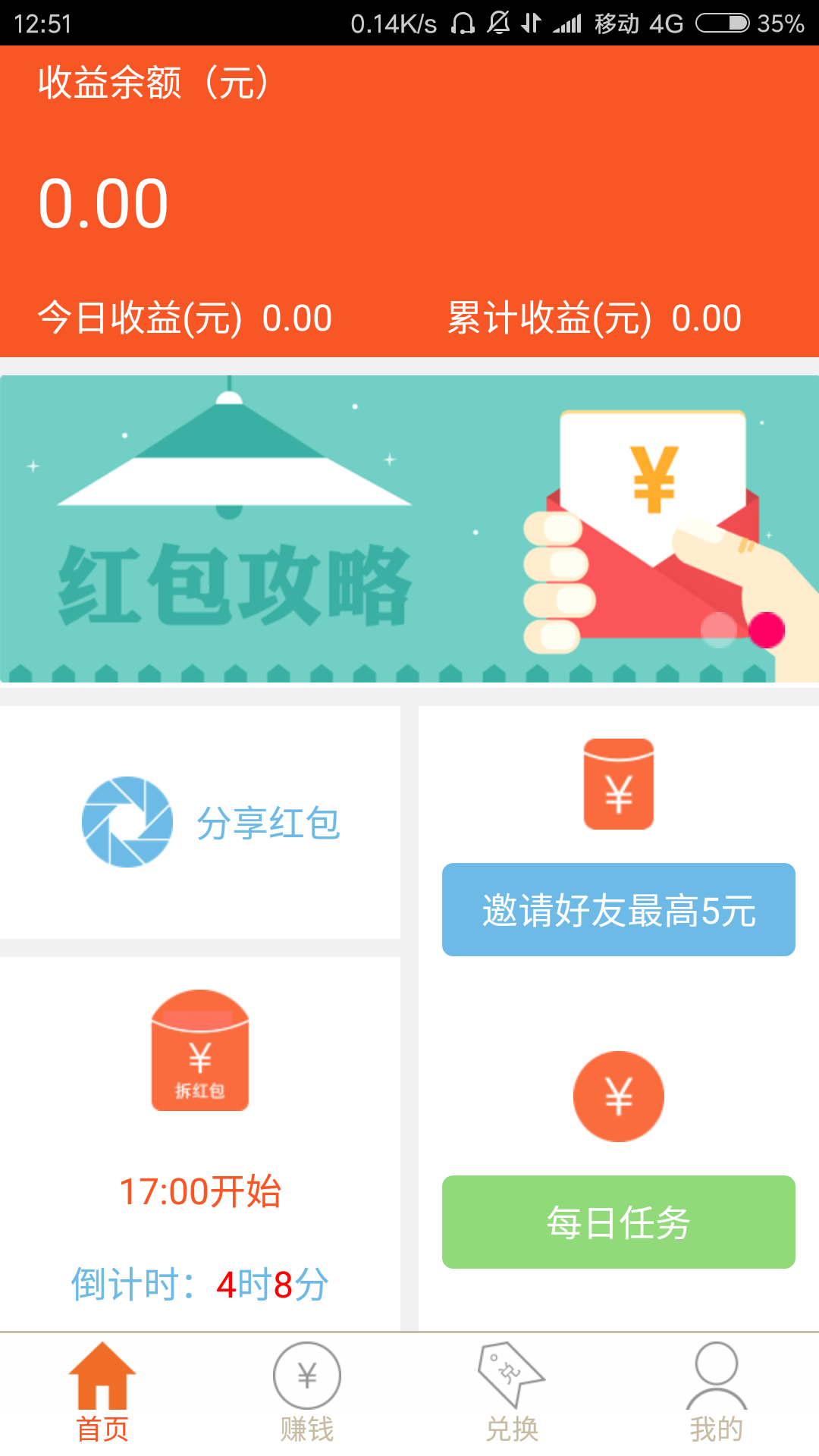819x1456 pixels.
Task: Tap the banner page indicator dots
Action: click(743, 630)
